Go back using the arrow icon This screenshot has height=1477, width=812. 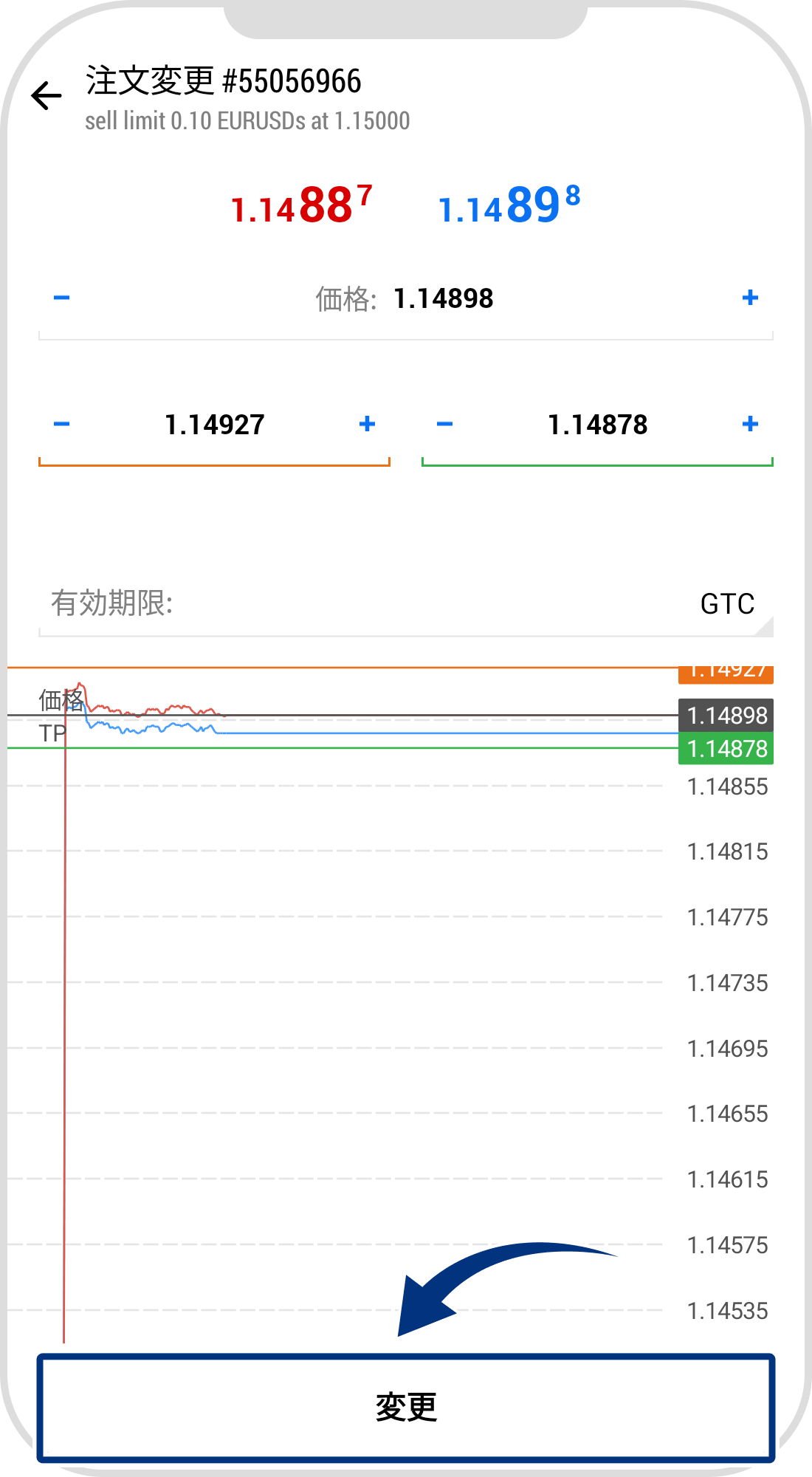(x=44, y=95)
